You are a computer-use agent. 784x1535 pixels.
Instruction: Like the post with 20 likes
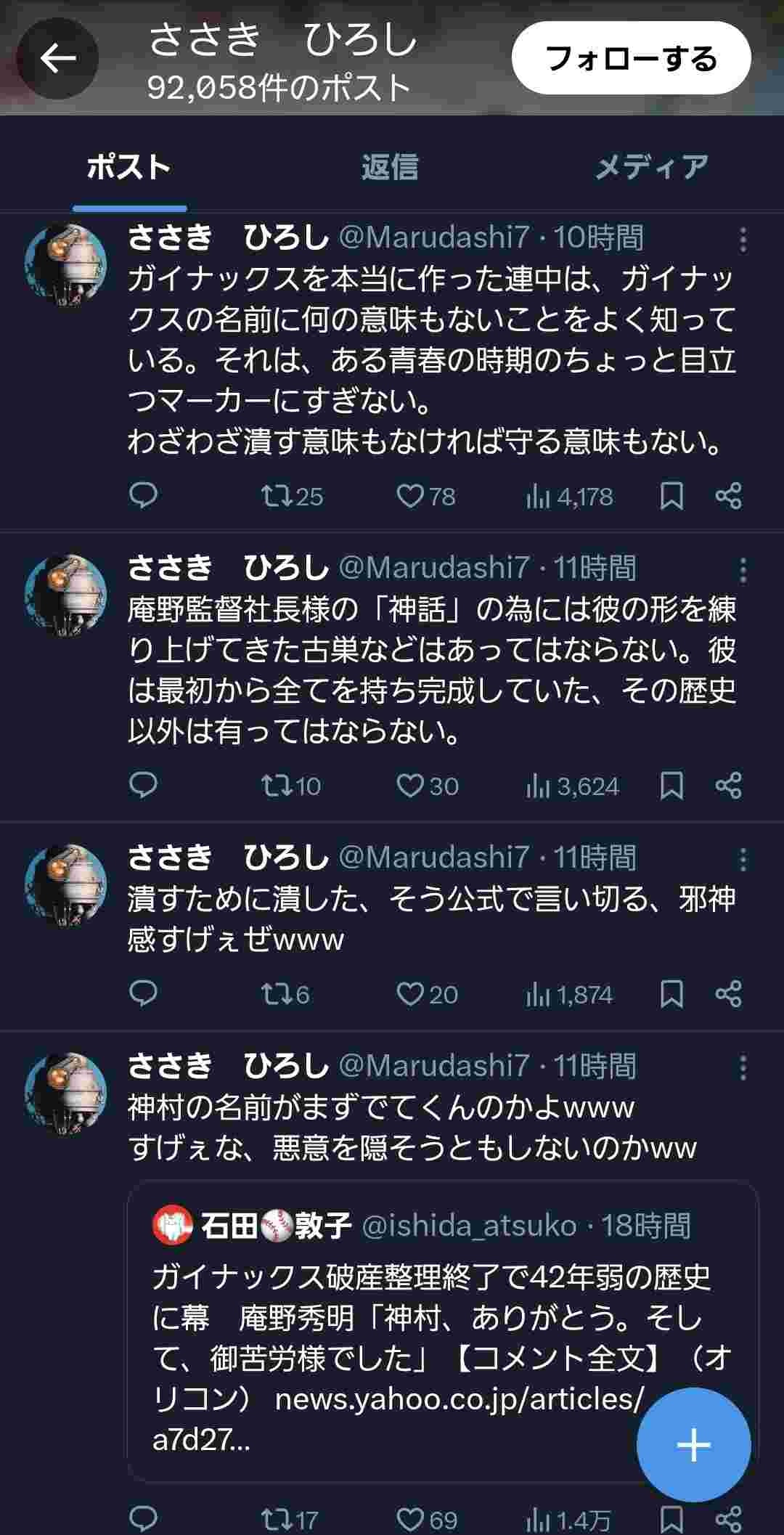[x=410, y=993]
